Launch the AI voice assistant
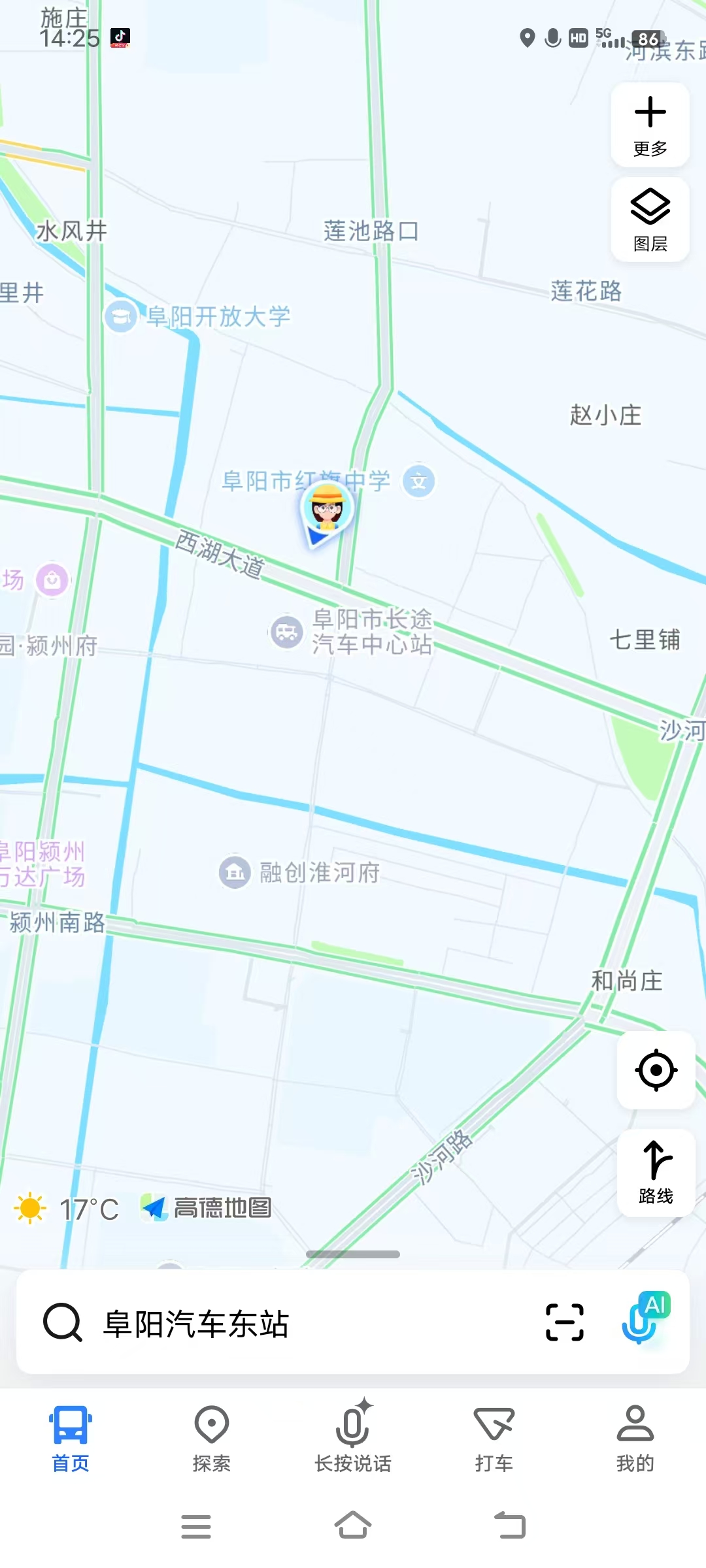The width and height of the screenshot is (706, 1568). click(645, 1318)
